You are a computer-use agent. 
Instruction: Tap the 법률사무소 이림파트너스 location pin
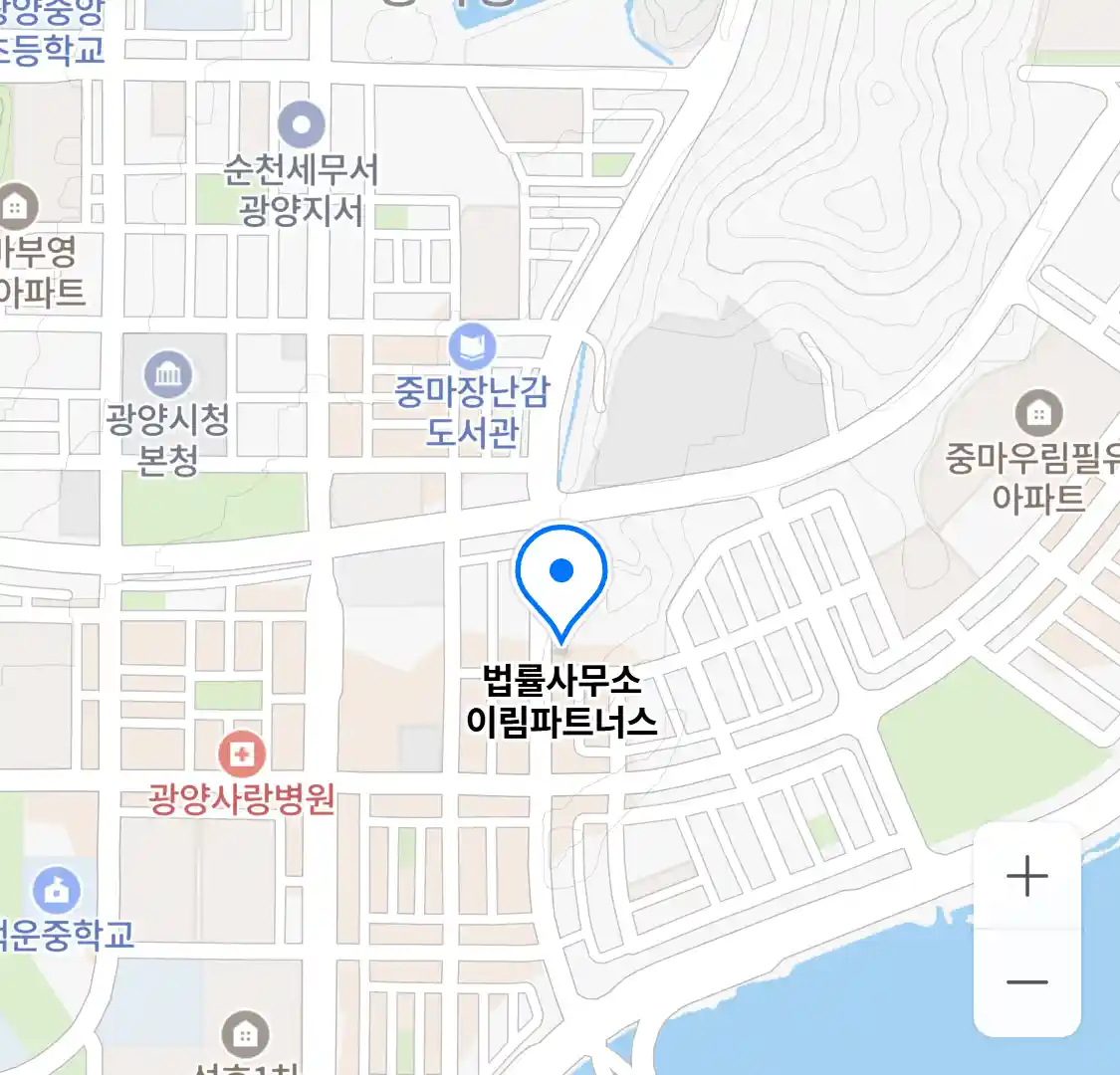[x=561, y=579]
